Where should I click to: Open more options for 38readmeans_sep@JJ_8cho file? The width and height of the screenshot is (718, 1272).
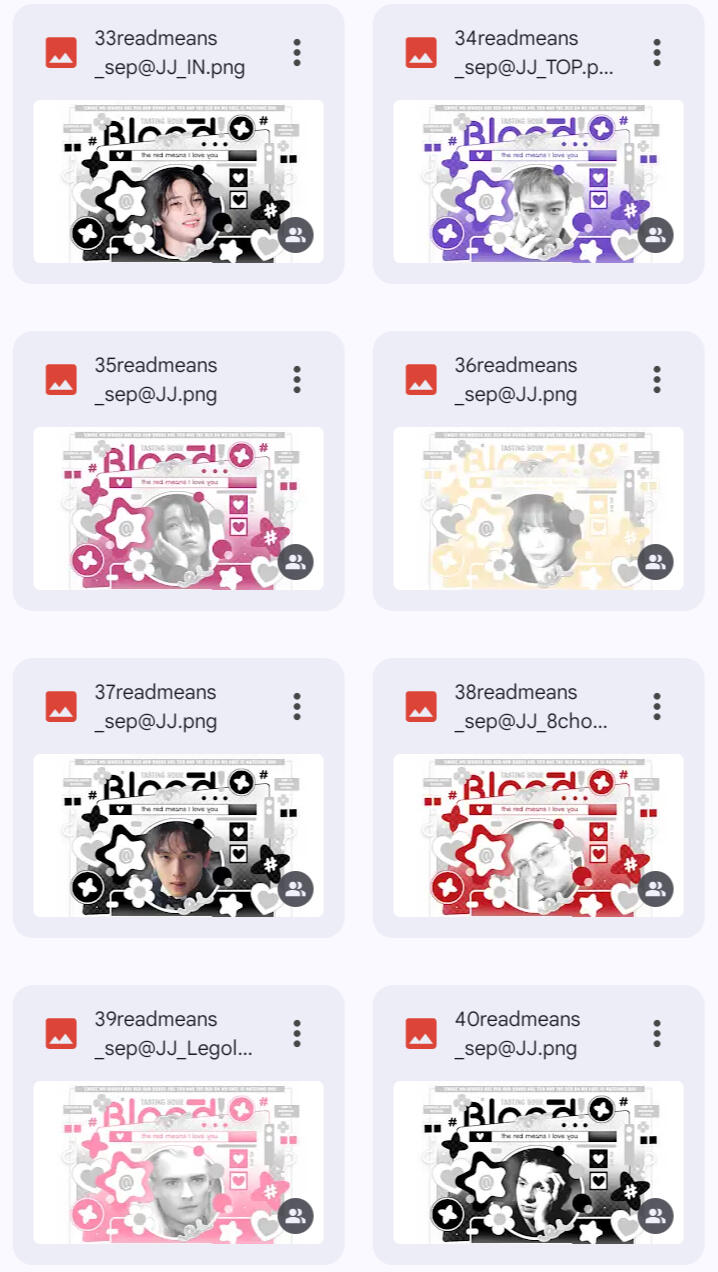pos(657,707)
